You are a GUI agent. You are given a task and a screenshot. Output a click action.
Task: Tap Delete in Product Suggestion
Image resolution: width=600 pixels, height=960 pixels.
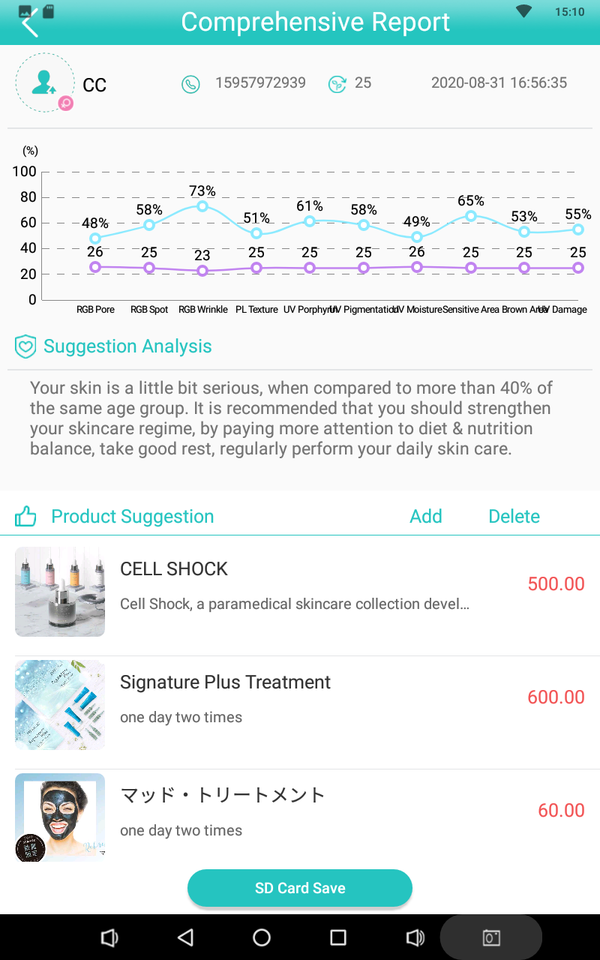coord(514,516)
